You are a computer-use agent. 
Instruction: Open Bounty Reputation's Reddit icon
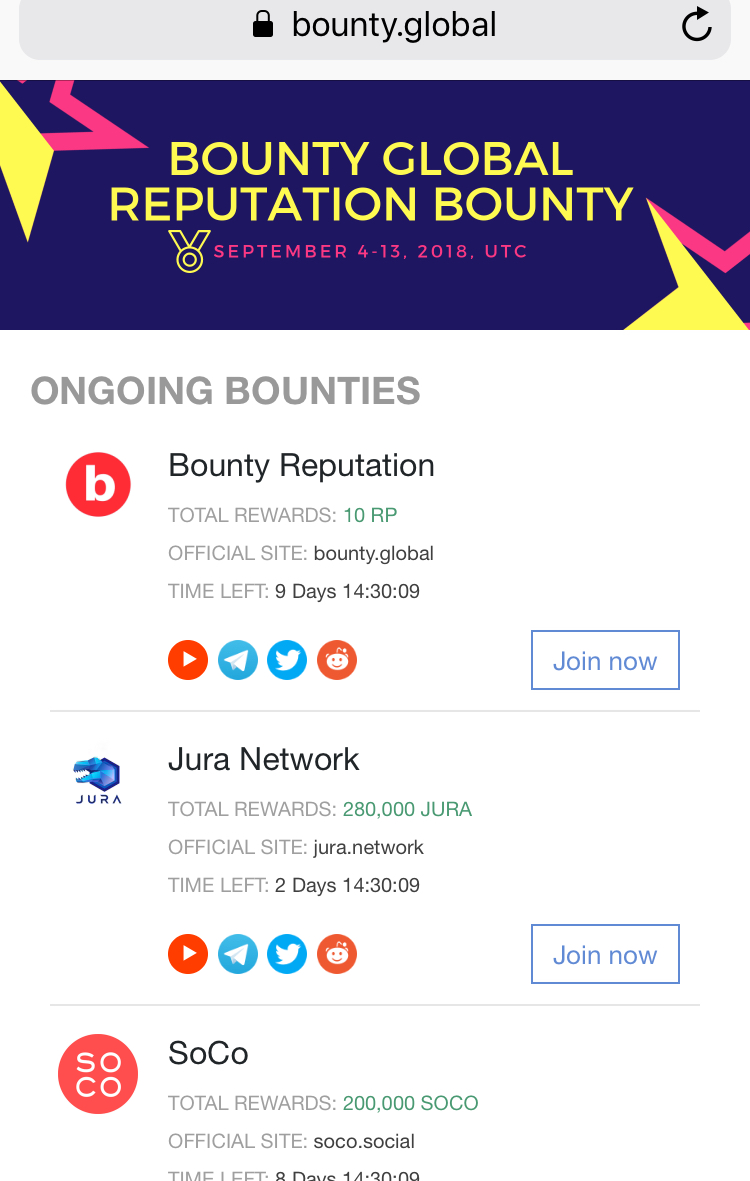click(337, 660)
